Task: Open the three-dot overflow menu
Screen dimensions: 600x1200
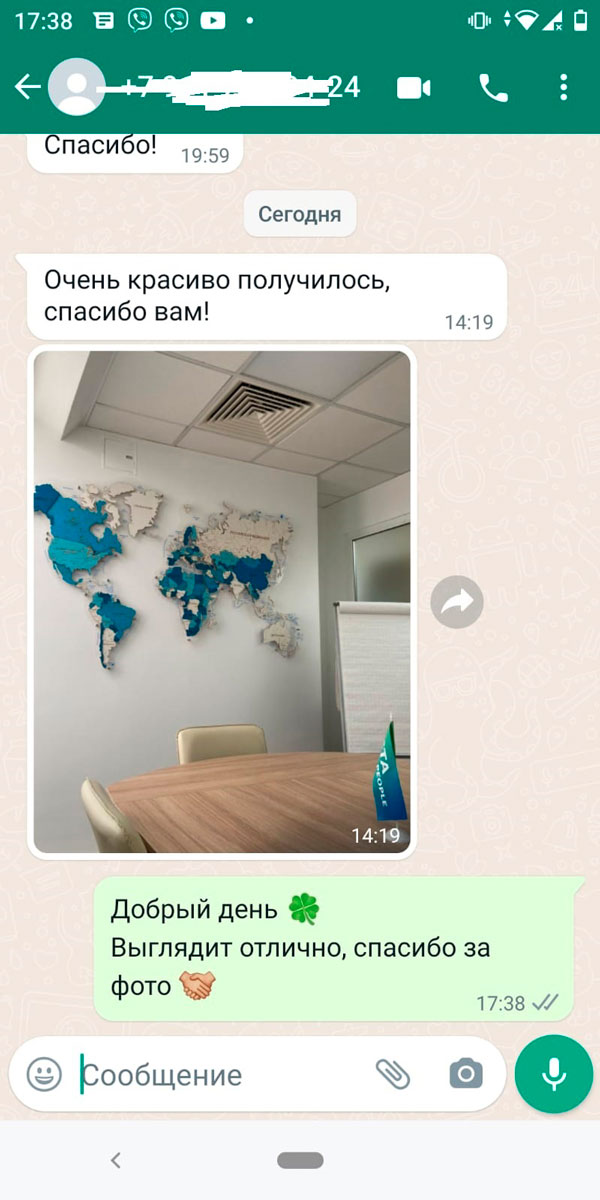Action: (x=564, y=88)
